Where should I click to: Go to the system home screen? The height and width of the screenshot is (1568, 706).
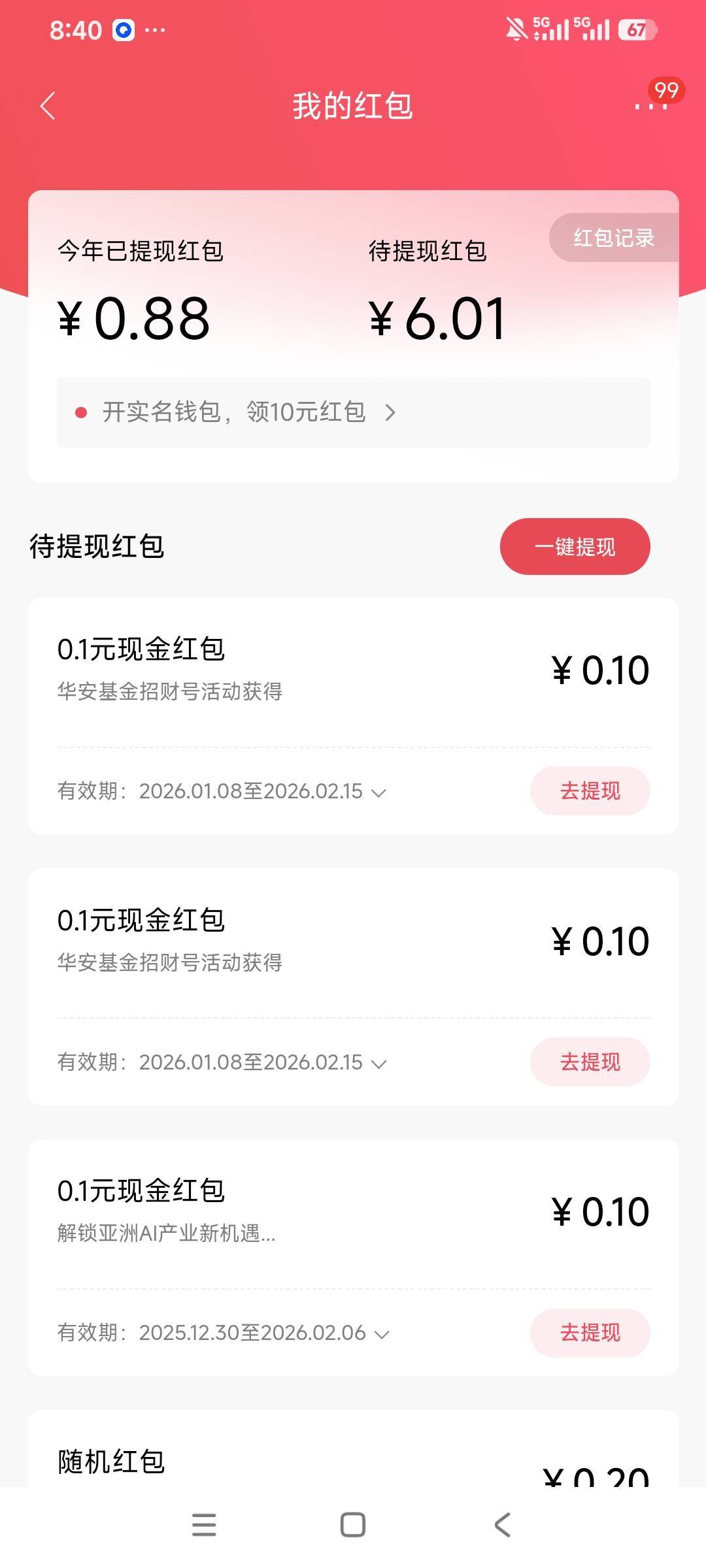353,1525
